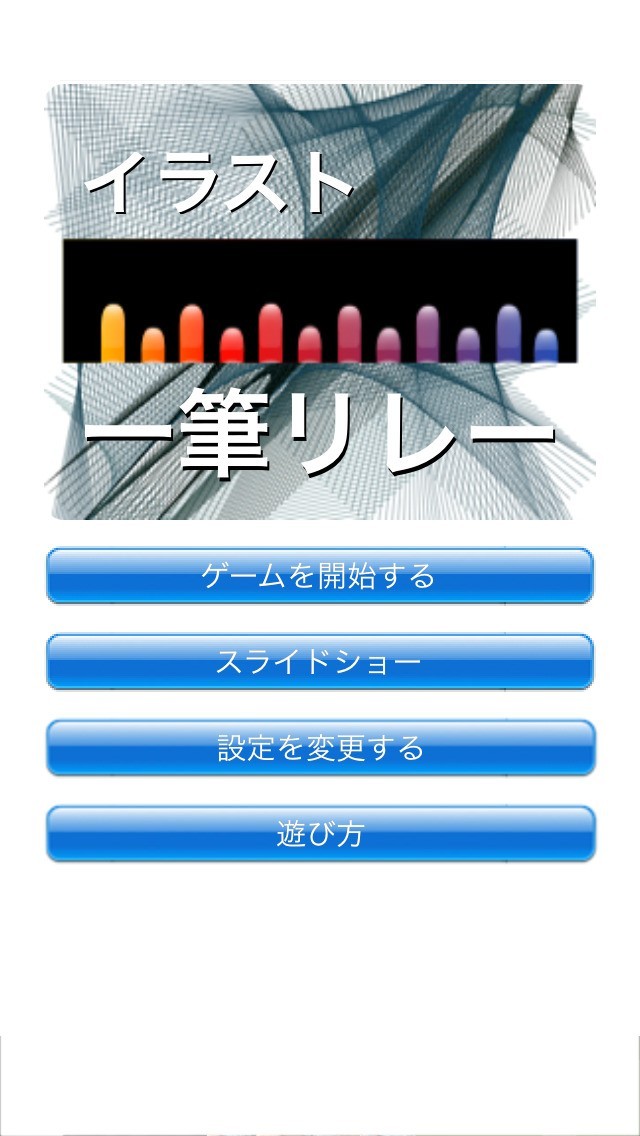Open 設定を変更する settings

(320, 748)
